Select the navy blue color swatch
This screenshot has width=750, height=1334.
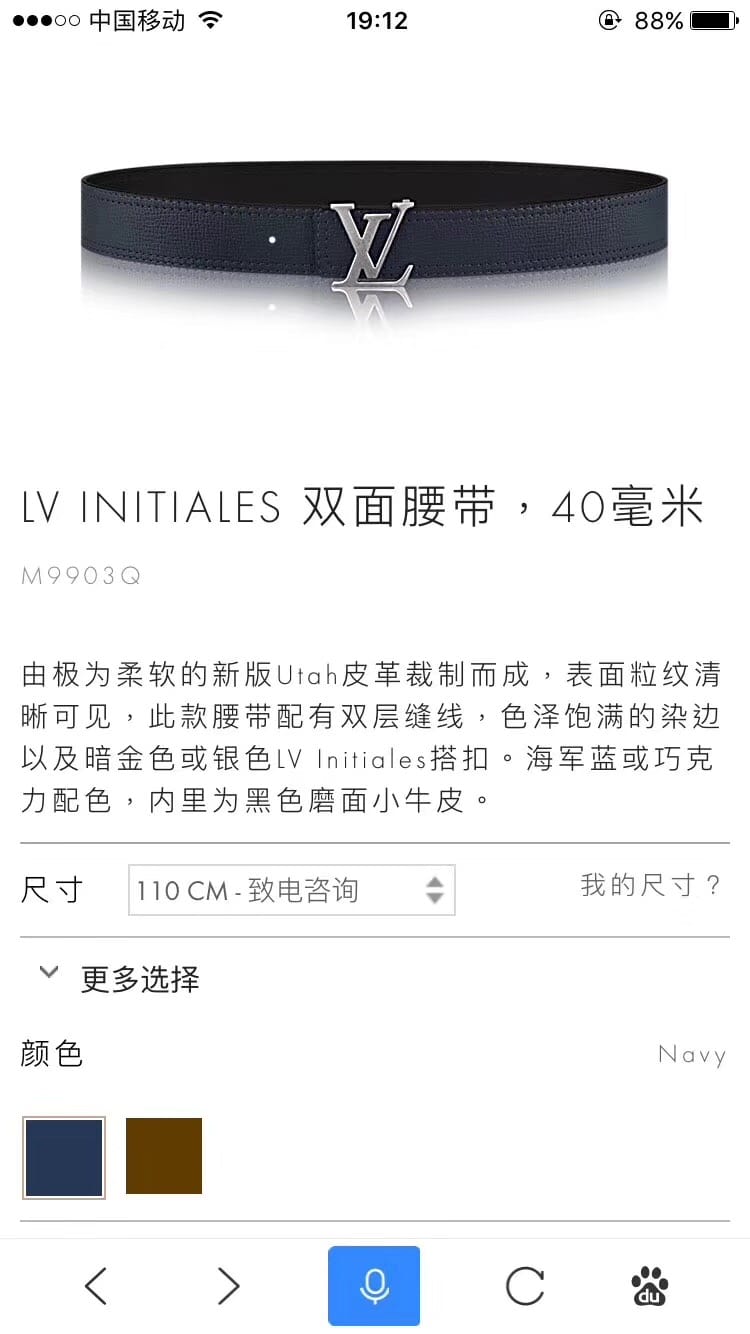tap(64, 1157)
